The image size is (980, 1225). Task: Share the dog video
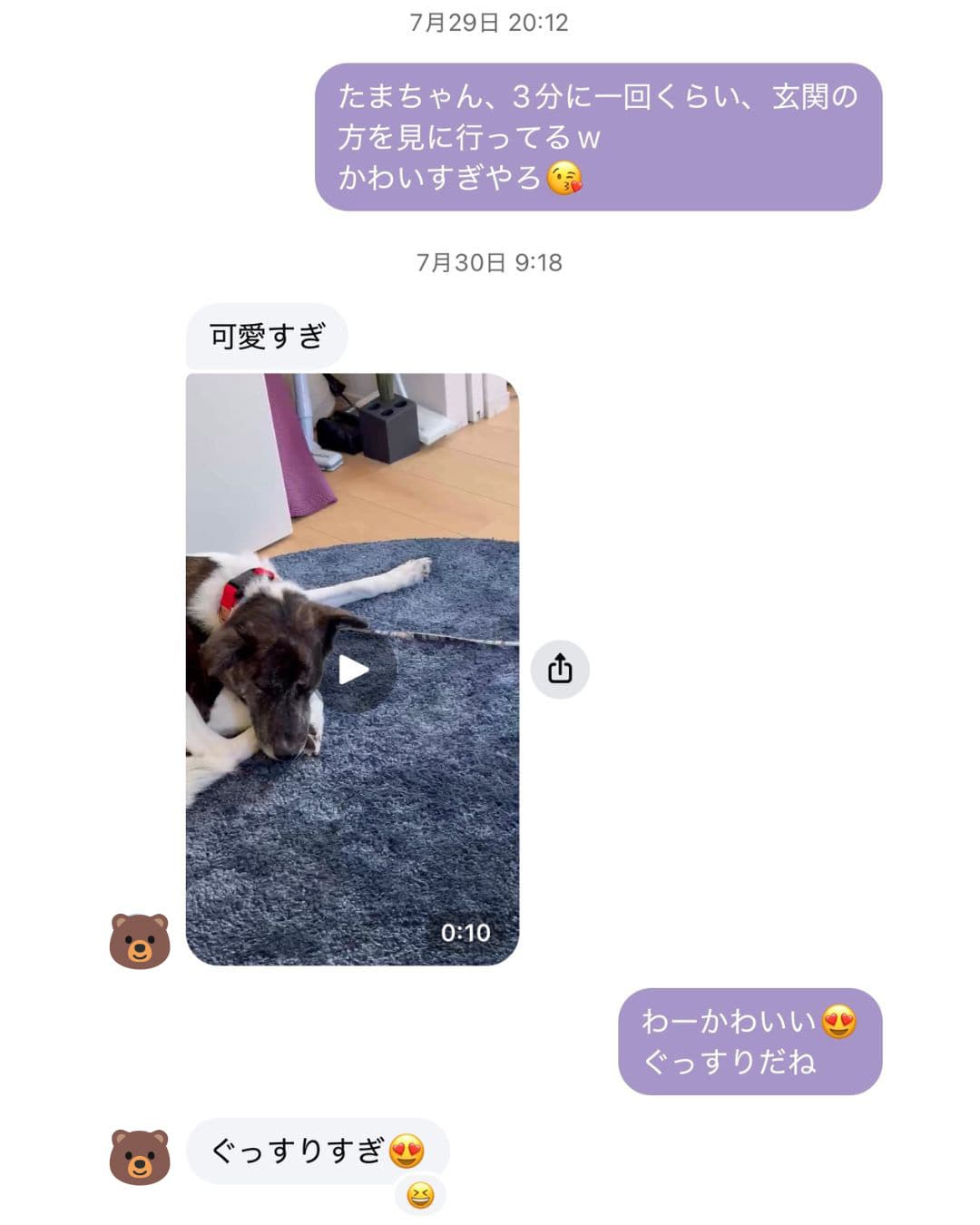[x=560, y=670]
